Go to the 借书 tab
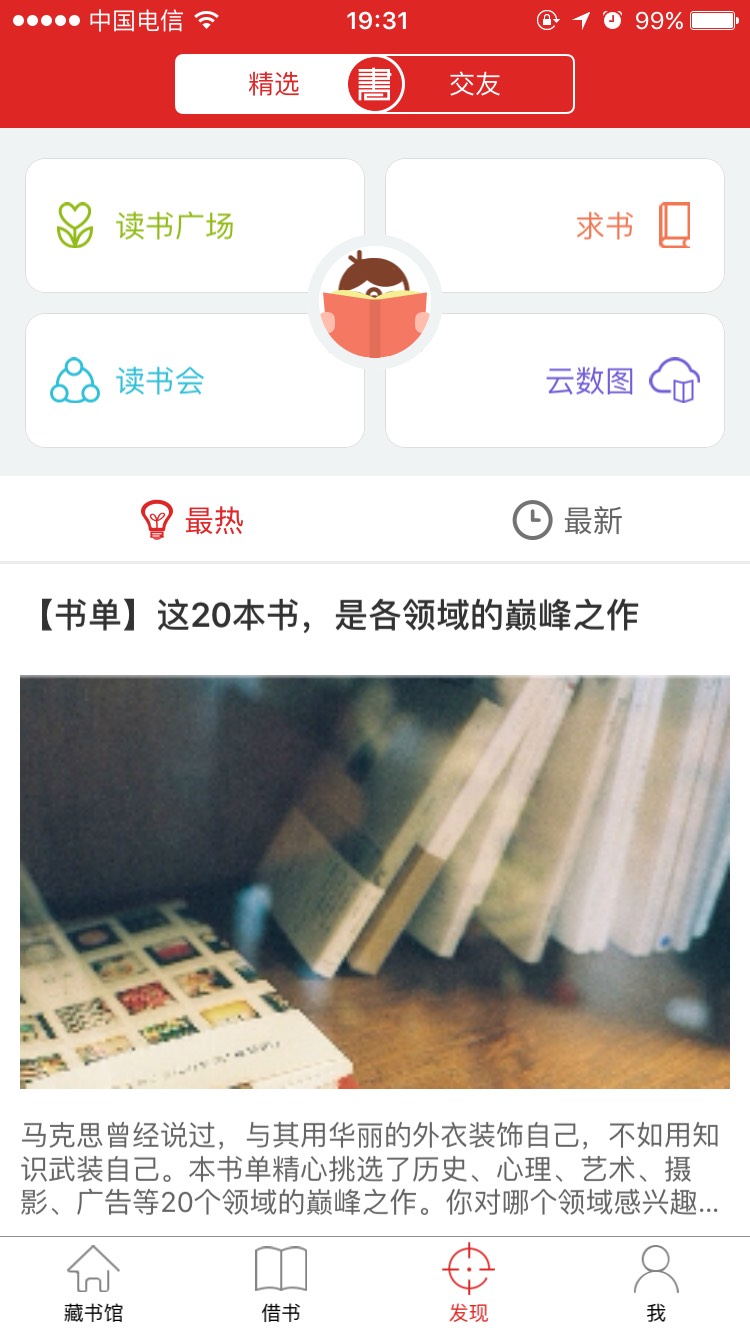Viewport: 750px width, 1334px height. point(281,1285)
